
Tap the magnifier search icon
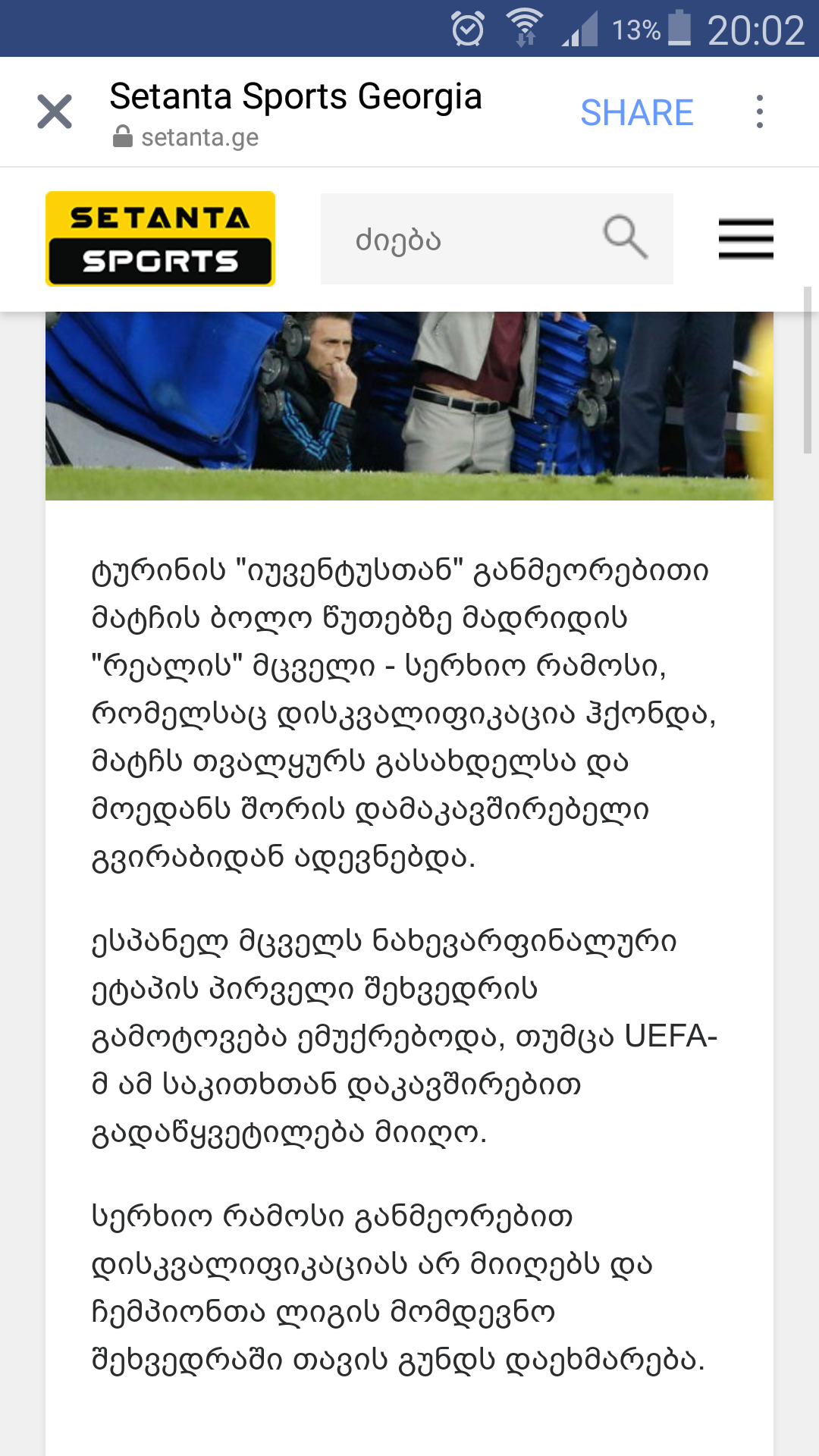click(625, 237)
